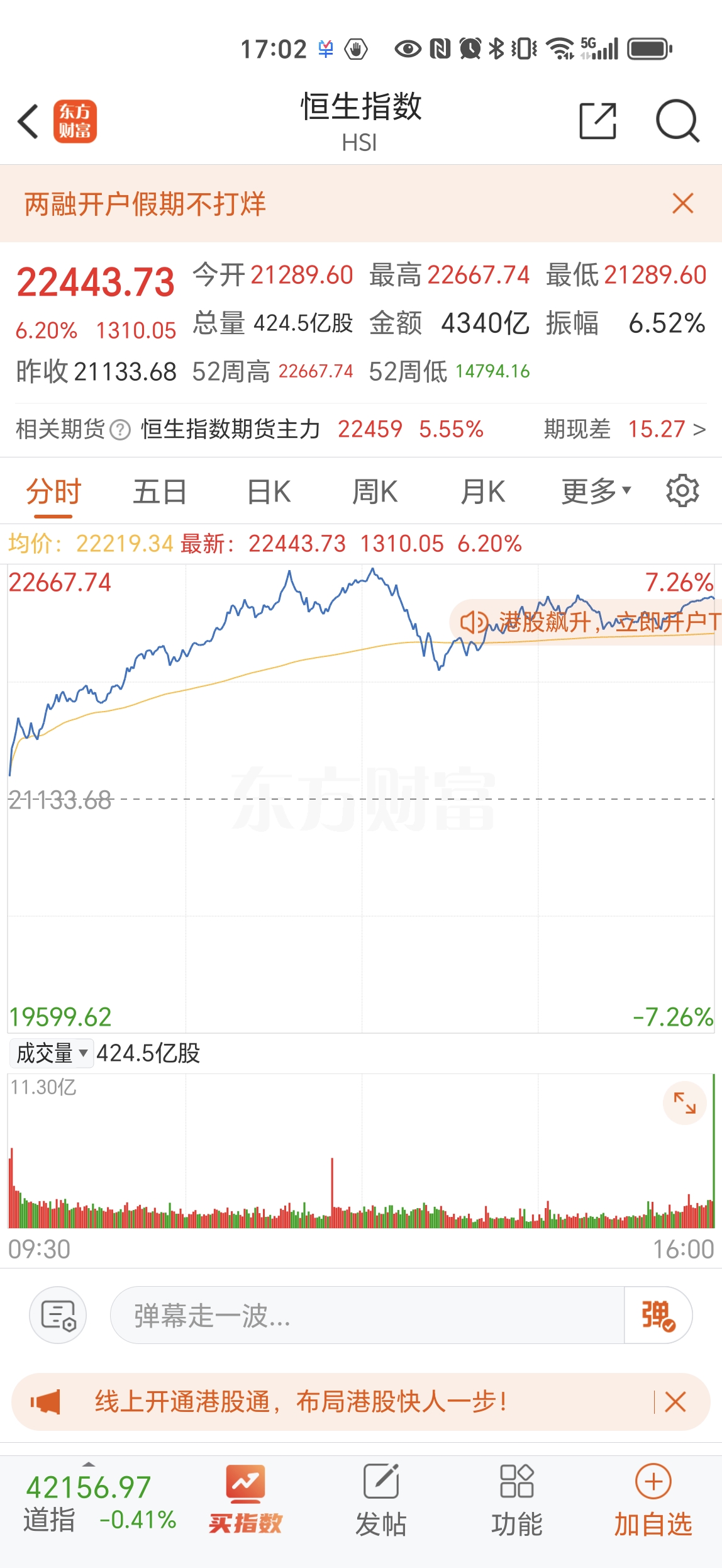Image resolution: width=722 pixels, height=1568 pixels.
Task: Select the 分时 intraday tab
Action: 52,491
